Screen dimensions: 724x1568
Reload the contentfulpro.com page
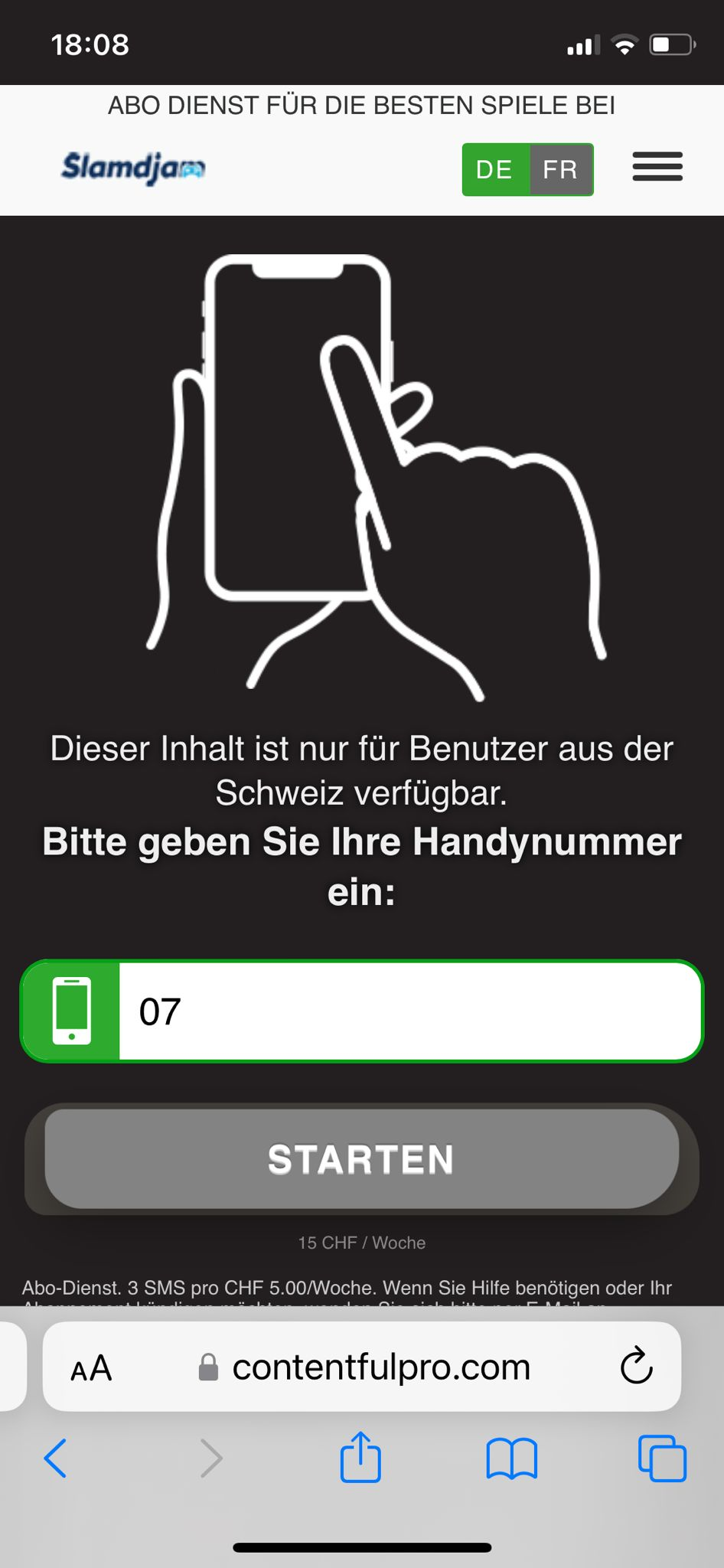click(636, 1367)
